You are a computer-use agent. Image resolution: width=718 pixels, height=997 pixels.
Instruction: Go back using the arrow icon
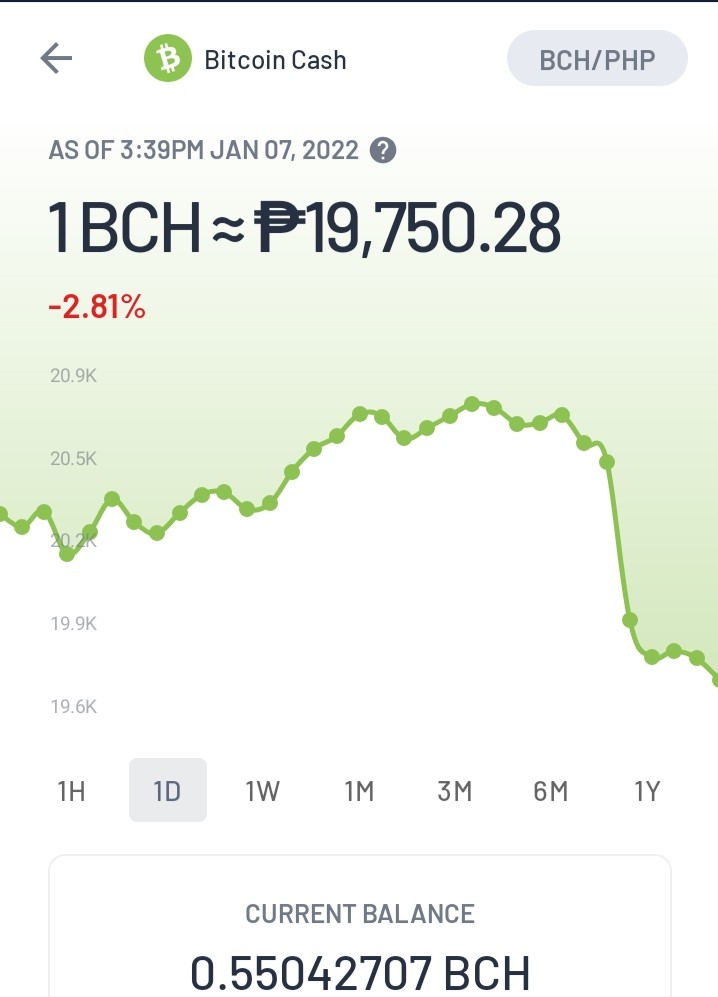click(x=56, y=58)
